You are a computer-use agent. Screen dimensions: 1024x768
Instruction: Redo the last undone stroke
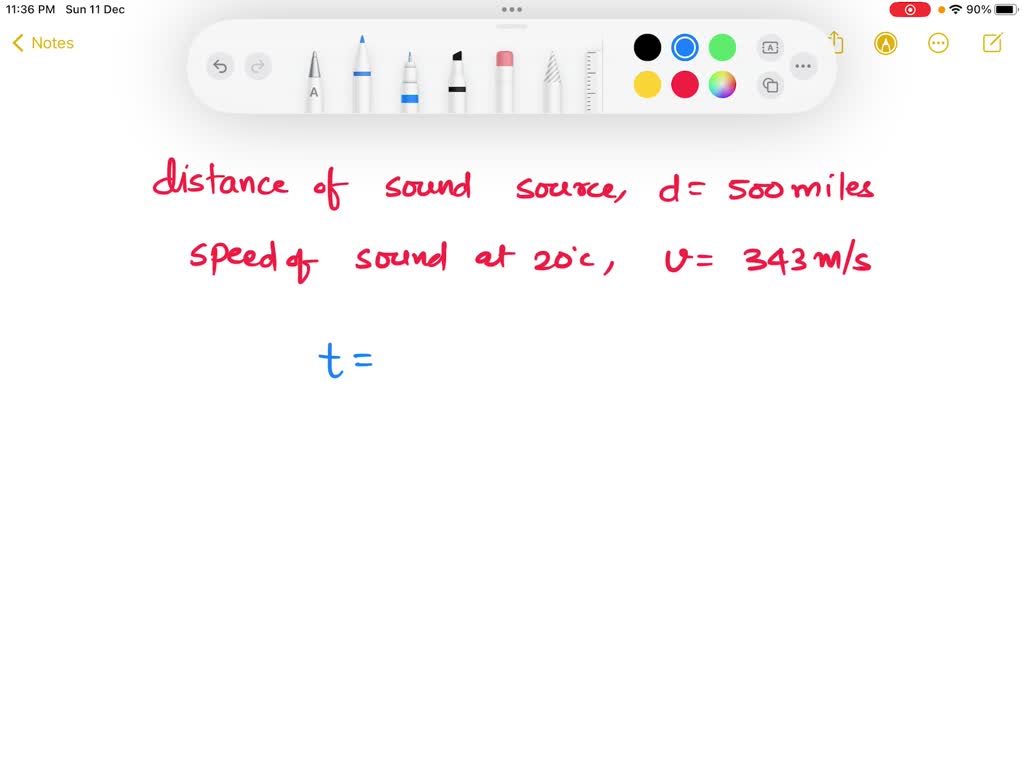[x=258, y=67]
